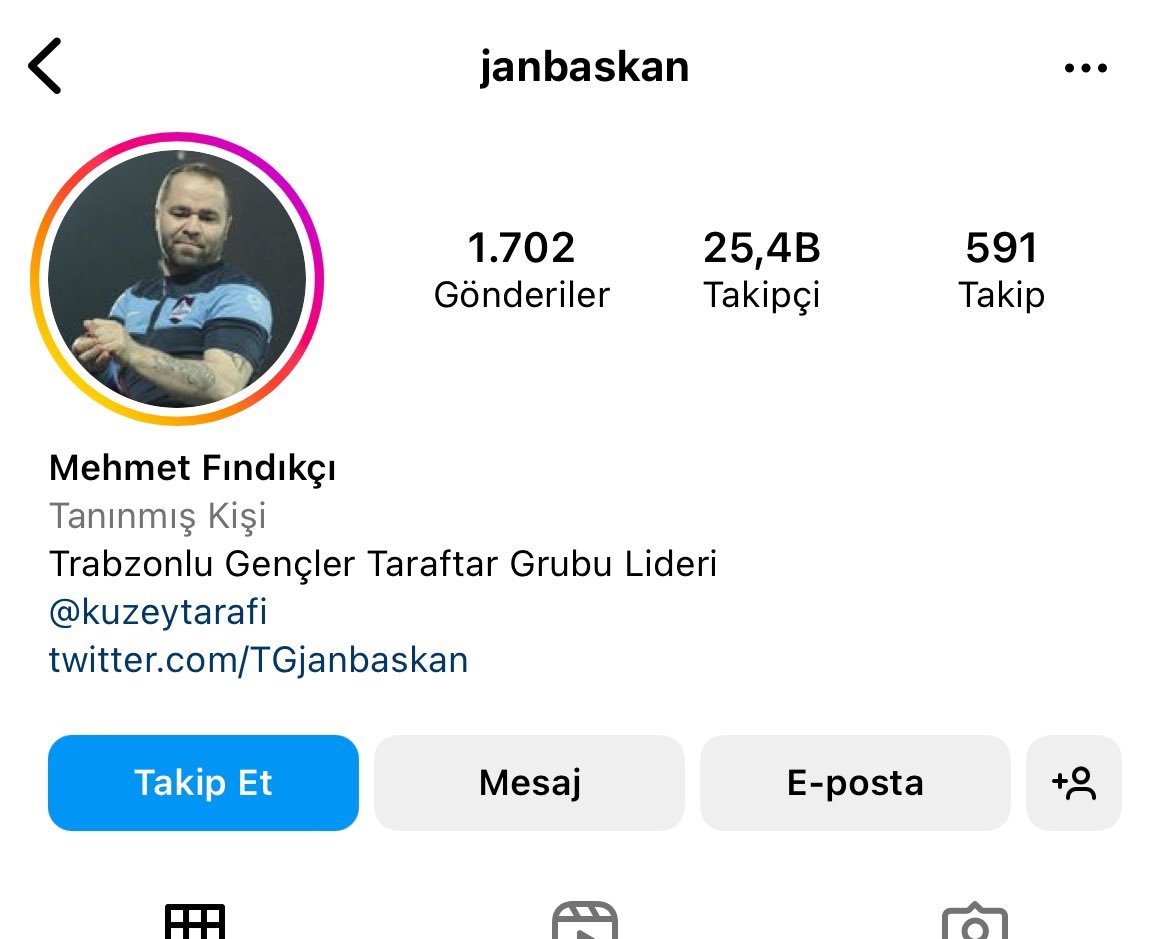The height and width of the screenshot is (939, 1170).
Task: Follow with the Takip Et button
Action: click(x=203, y=783)
